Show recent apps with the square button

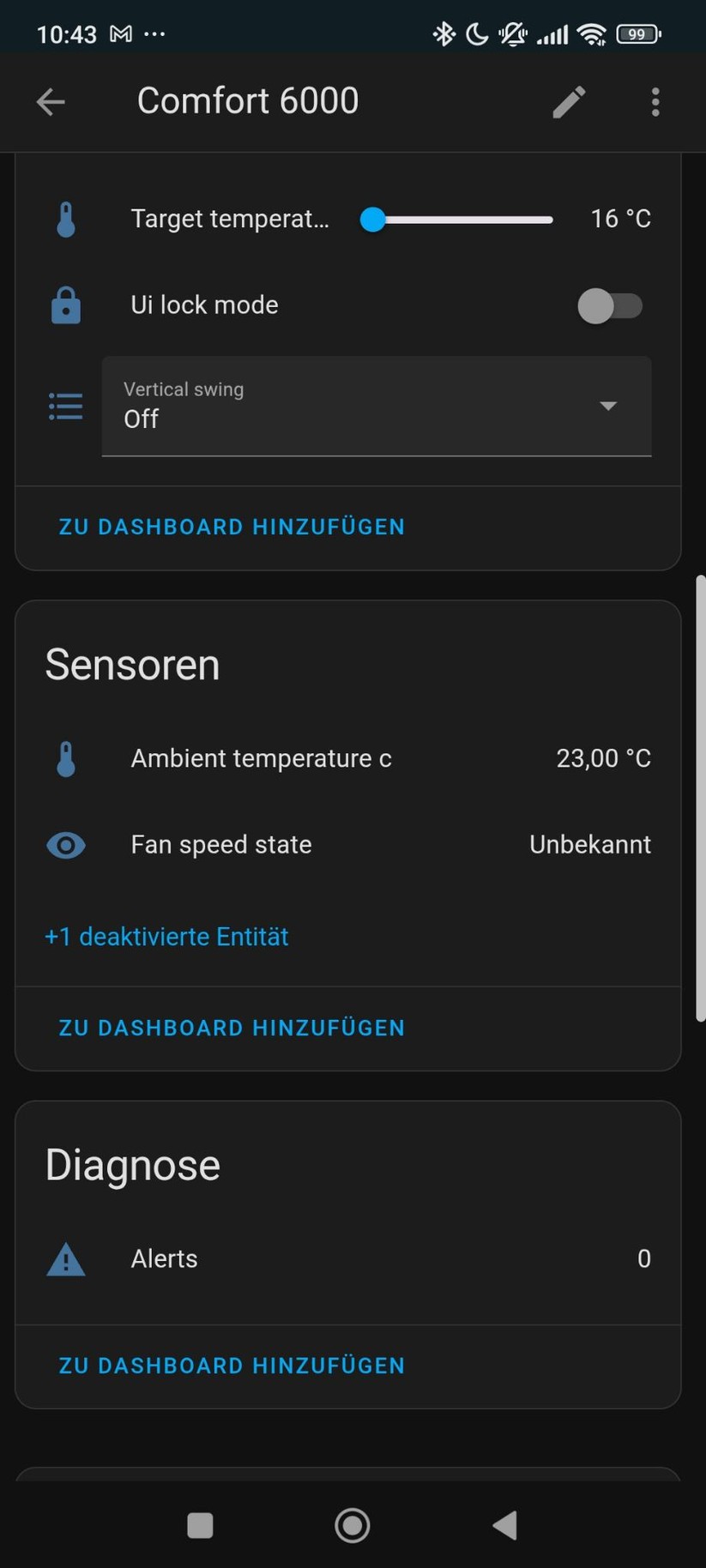(200, 1525)
